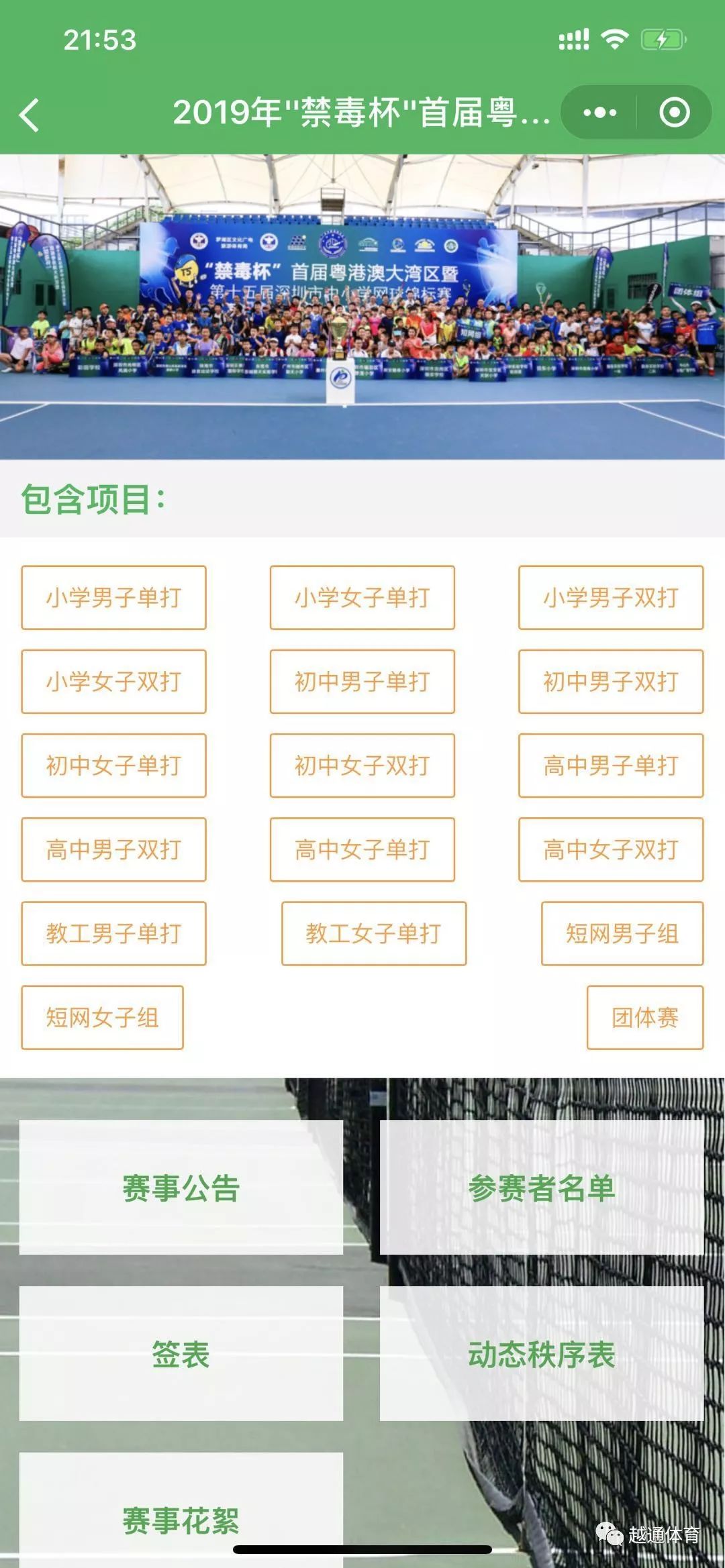Screen dimensions: 725x1568
Task: Open the mini program more options menu
Action: (599, 113)
